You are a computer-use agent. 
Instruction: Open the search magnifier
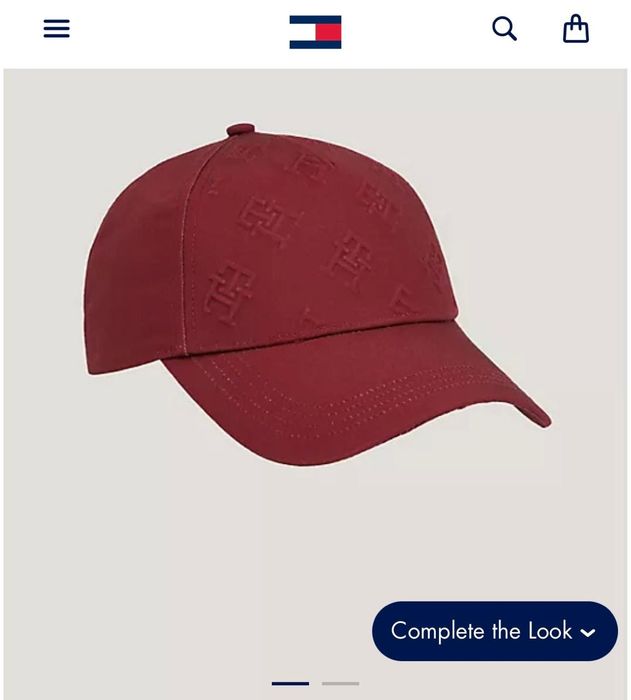tap(505, 29)
